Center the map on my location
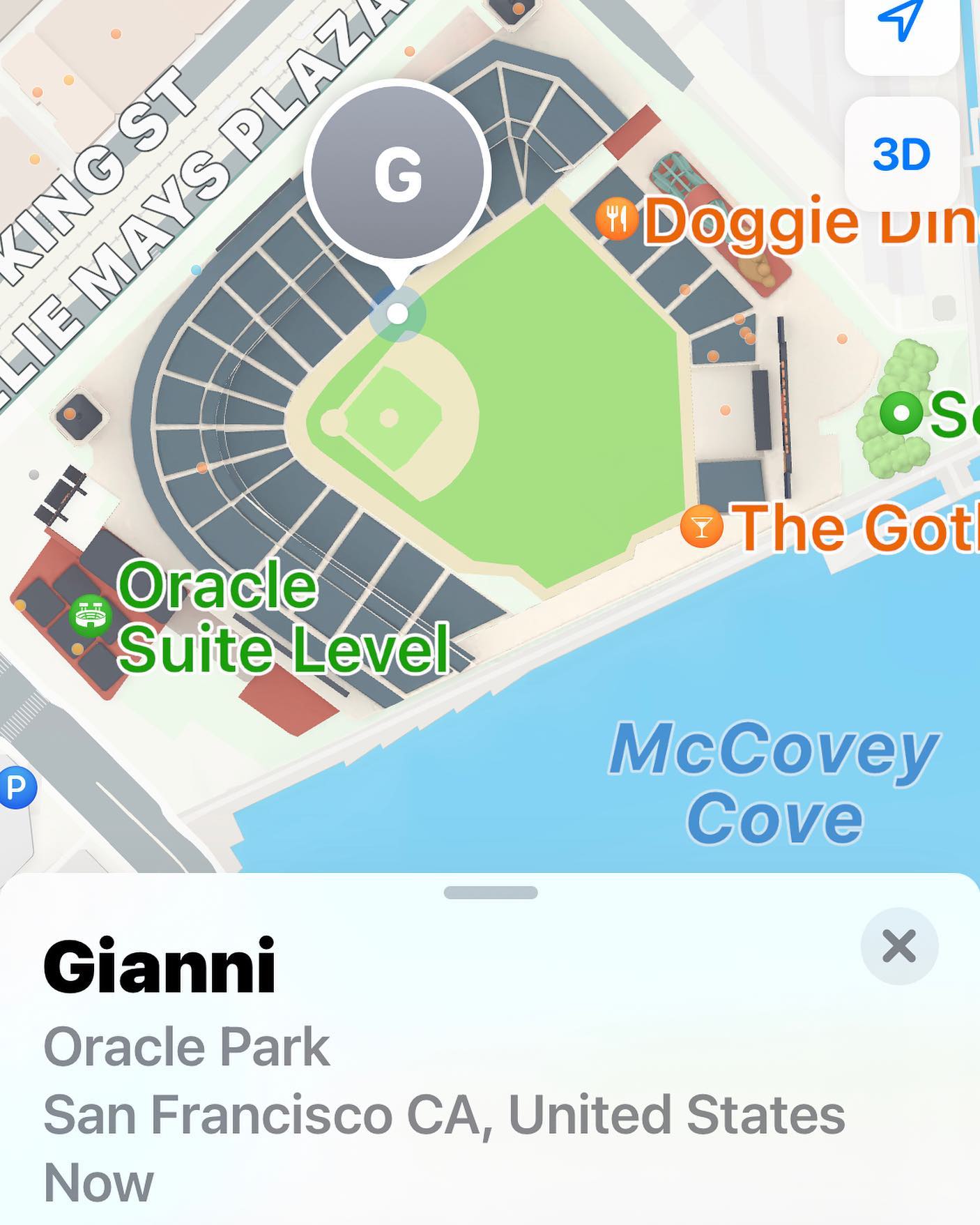The width and height of the screenshot is (980, 1225). coord(901,21)
